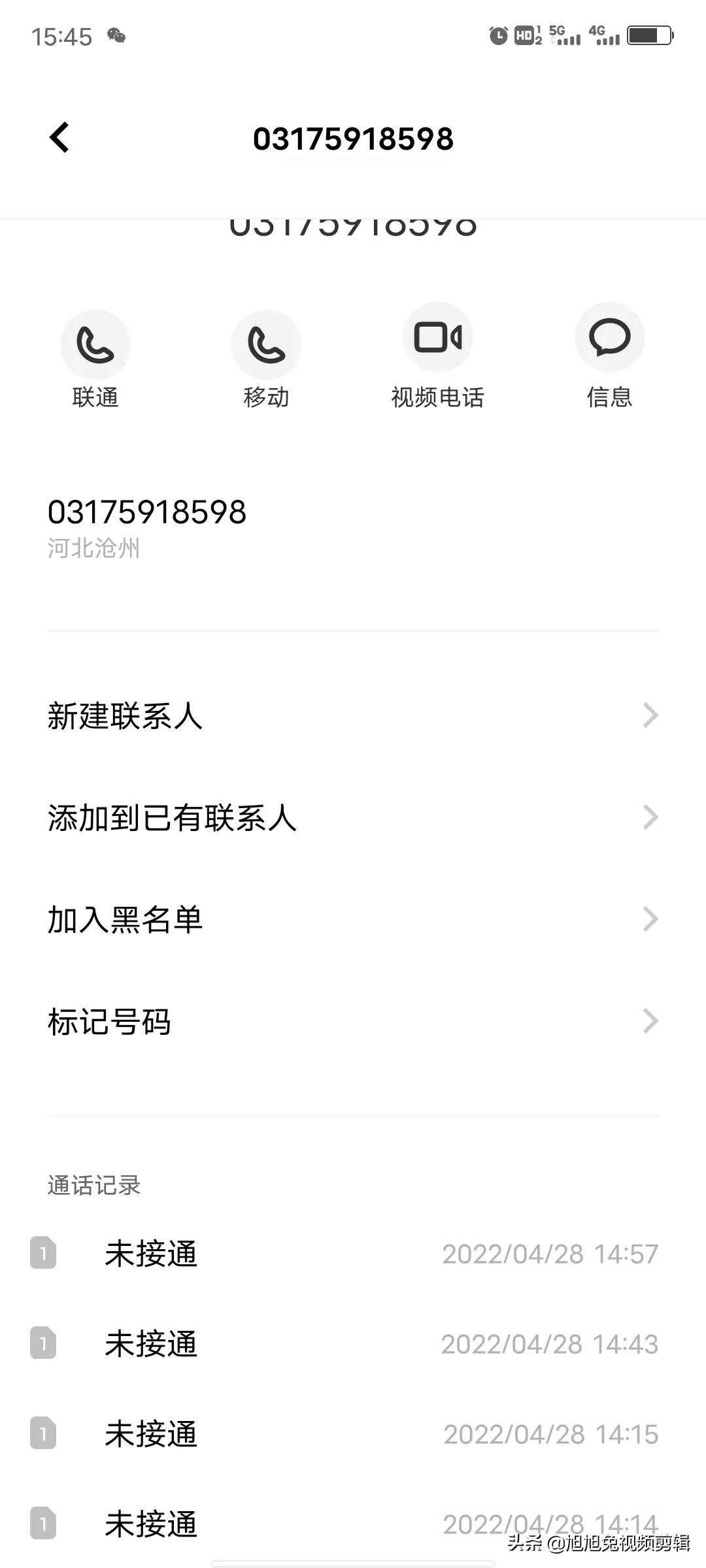706x1568 pixels.
Task: Tap the 5G signal indicator
Action: point(563,34)
